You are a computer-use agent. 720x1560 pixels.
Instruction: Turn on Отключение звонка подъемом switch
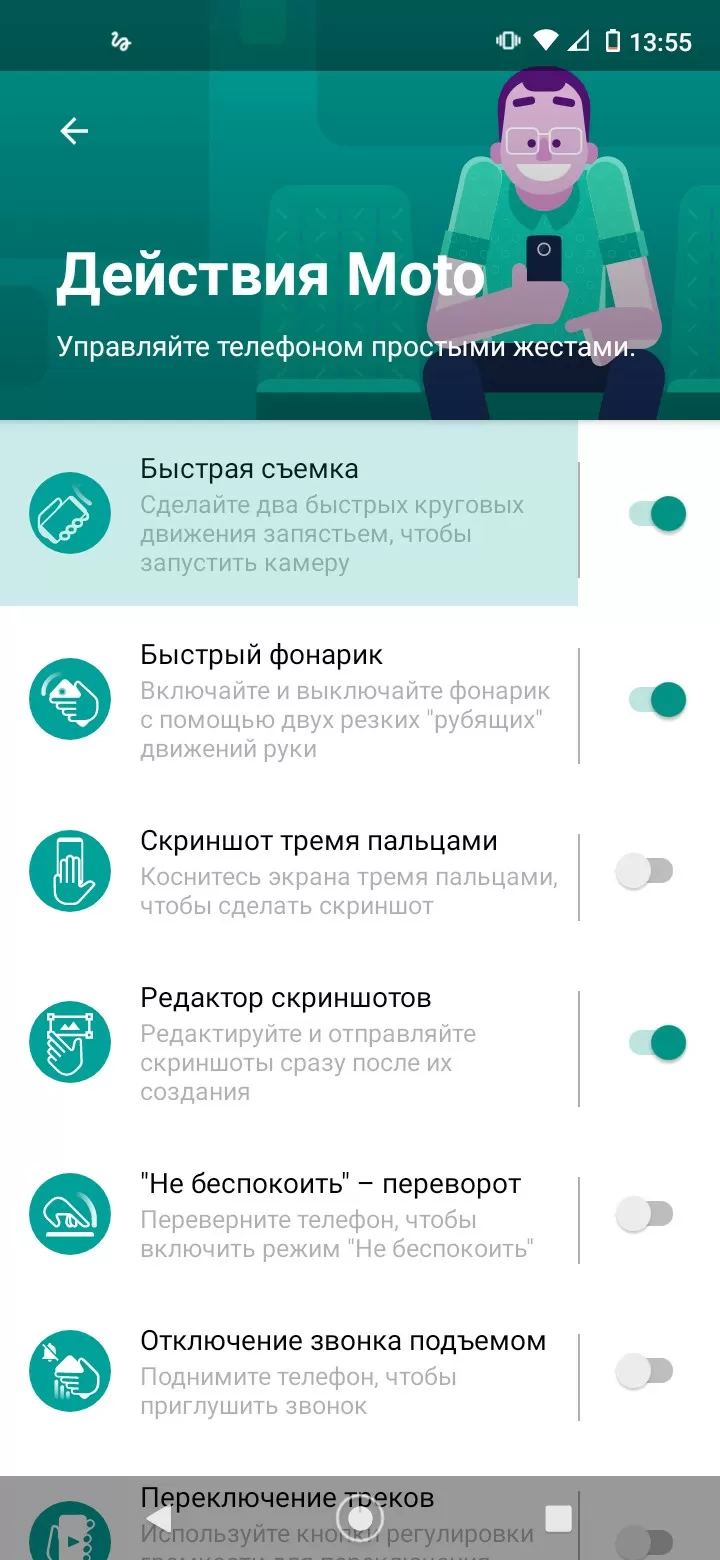[x=644, y=1371]
